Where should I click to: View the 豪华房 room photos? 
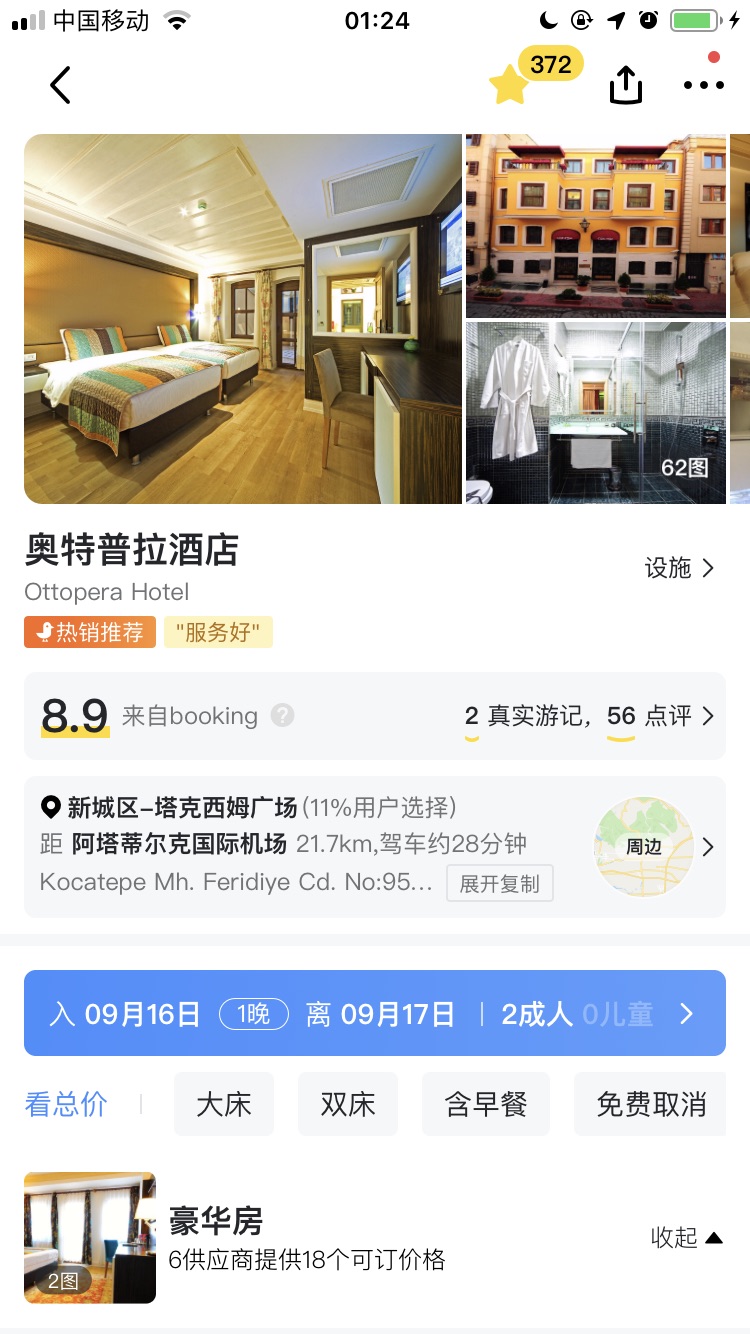tap(90, 1238)
